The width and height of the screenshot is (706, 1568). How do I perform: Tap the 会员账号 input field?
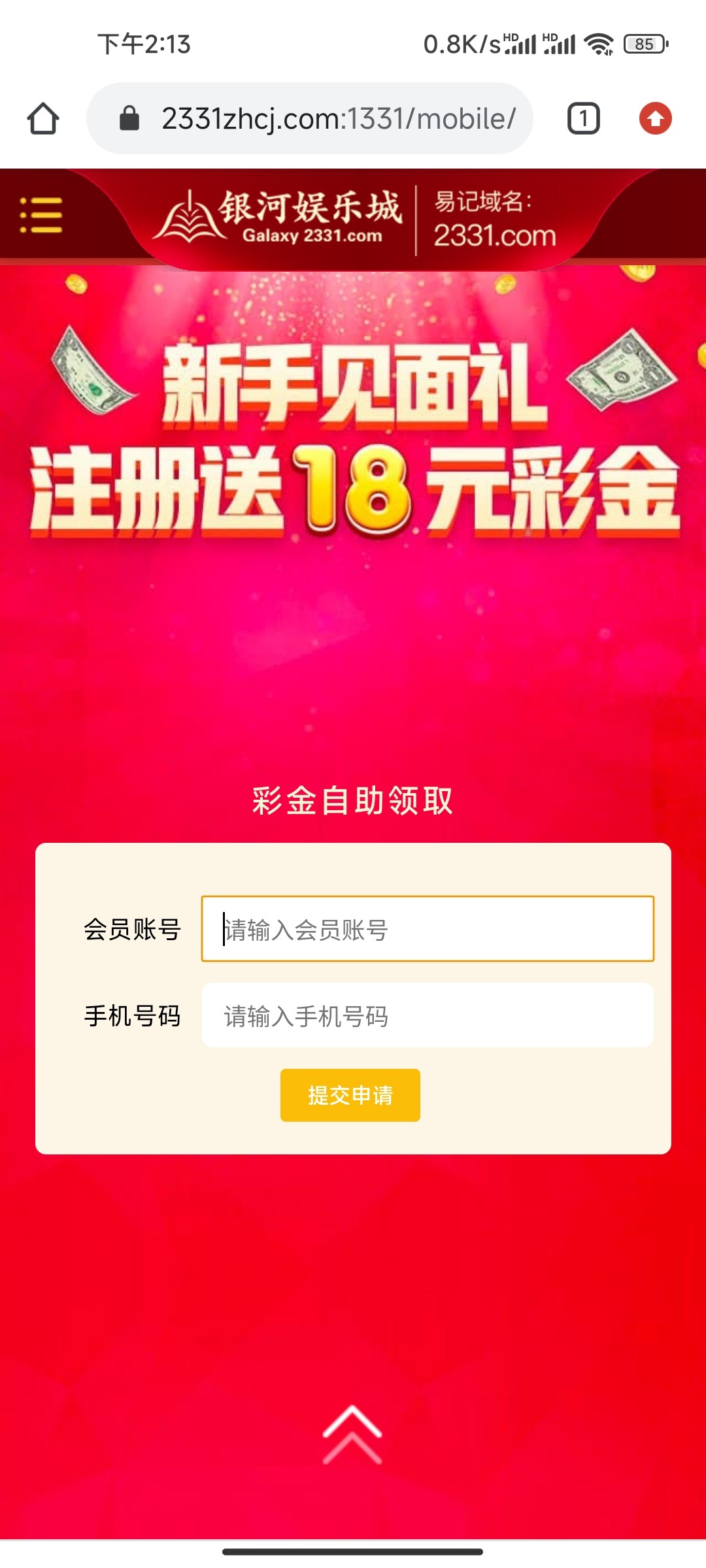(428, 928)
